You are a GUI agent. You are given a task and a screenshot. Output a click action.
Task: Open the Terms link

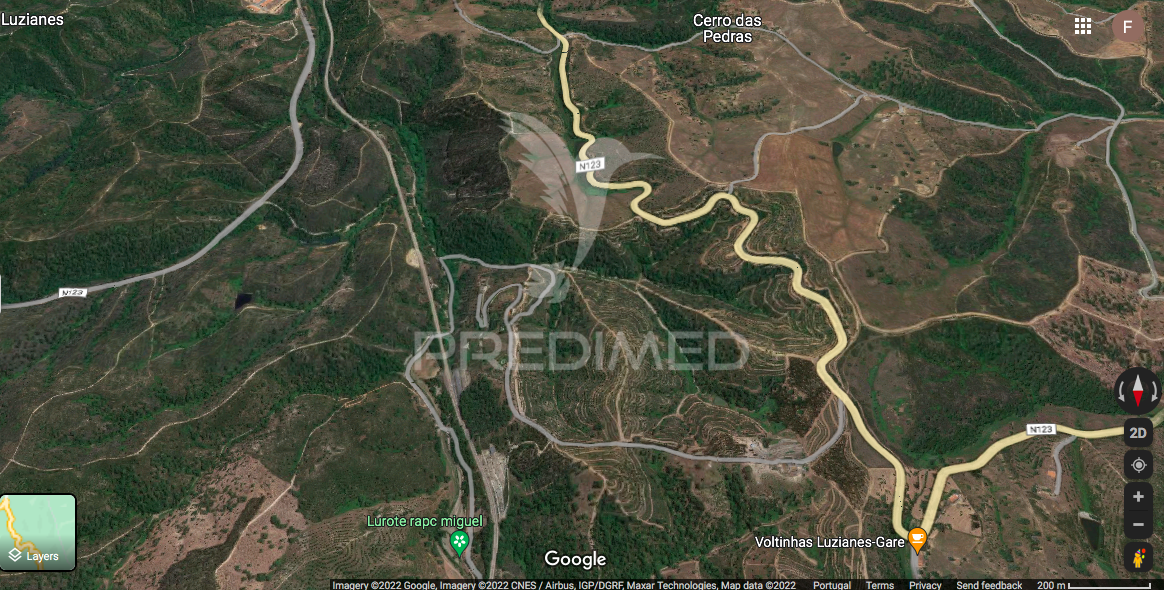pos(880,585)
